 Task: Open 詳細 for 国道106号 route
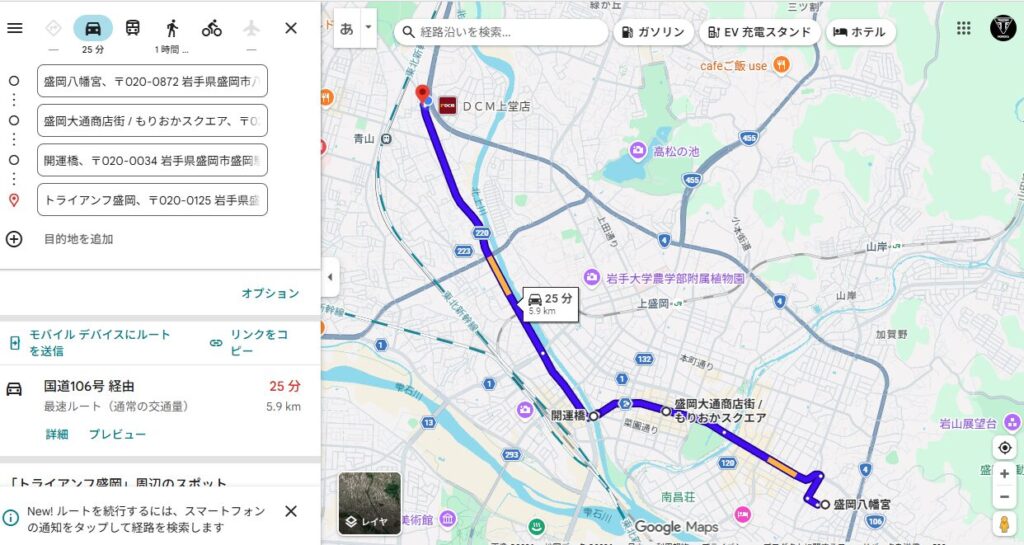coord(57,434)
